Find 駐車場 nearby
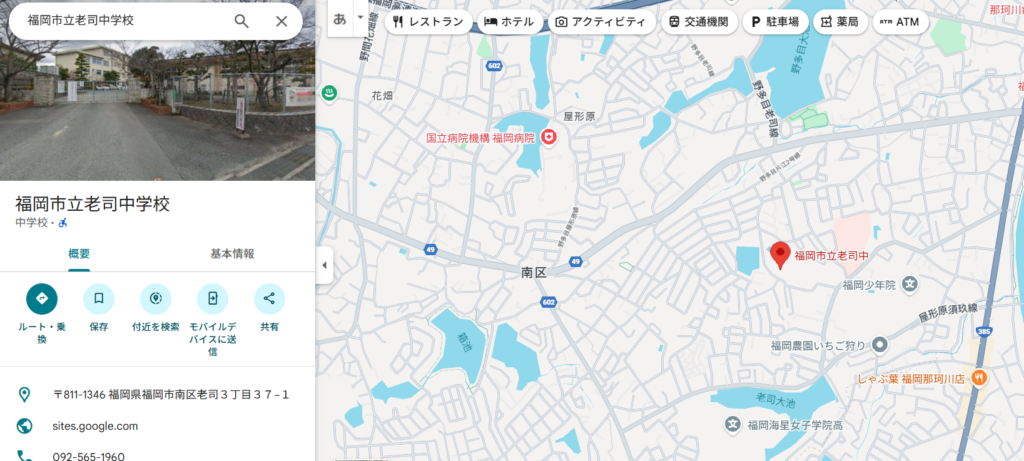This screenshot has width=1024, height=461. click(773, 21)
